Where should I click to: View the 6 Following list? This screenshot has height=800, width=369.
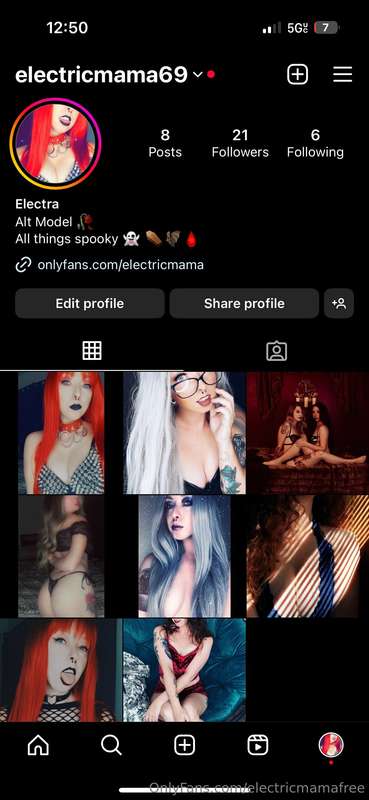pos(315,143)
